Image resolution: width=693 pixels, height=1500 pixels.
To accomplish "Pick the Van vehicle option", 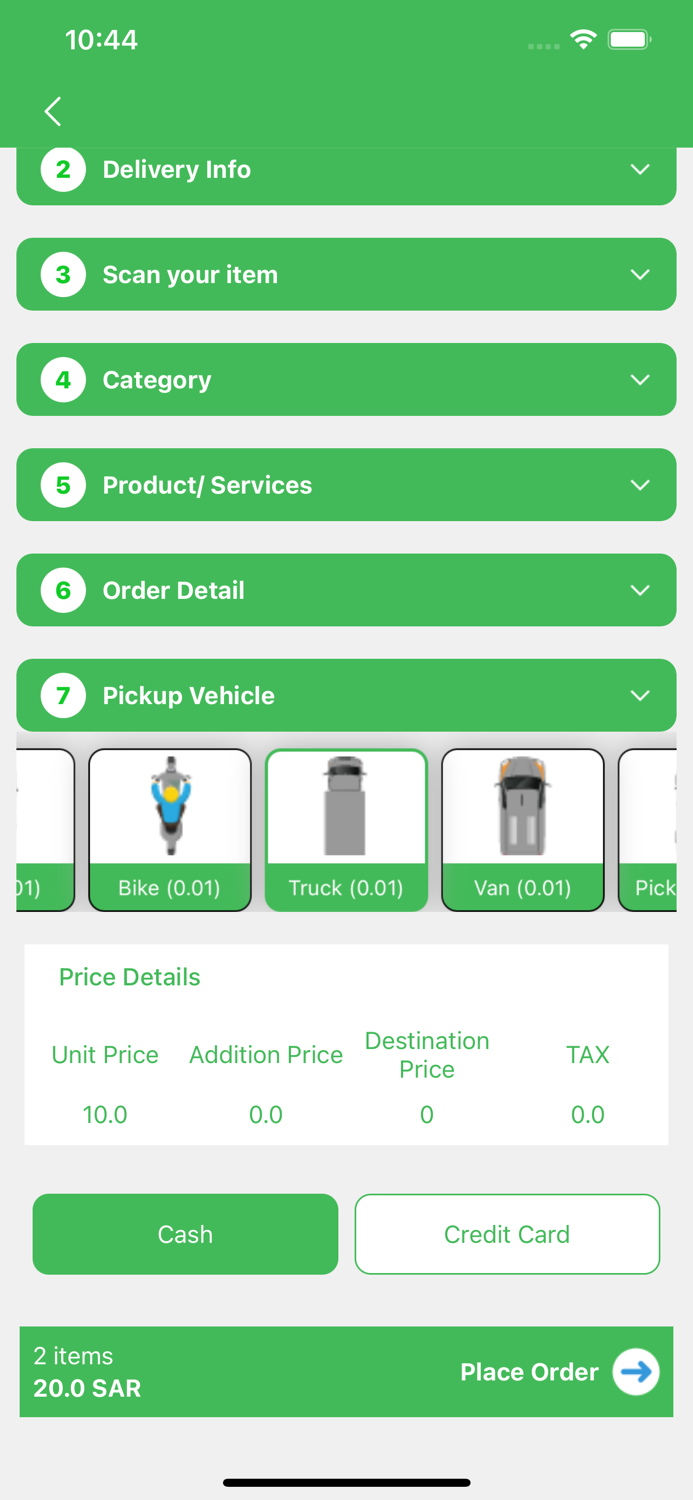I will (522, 829).
